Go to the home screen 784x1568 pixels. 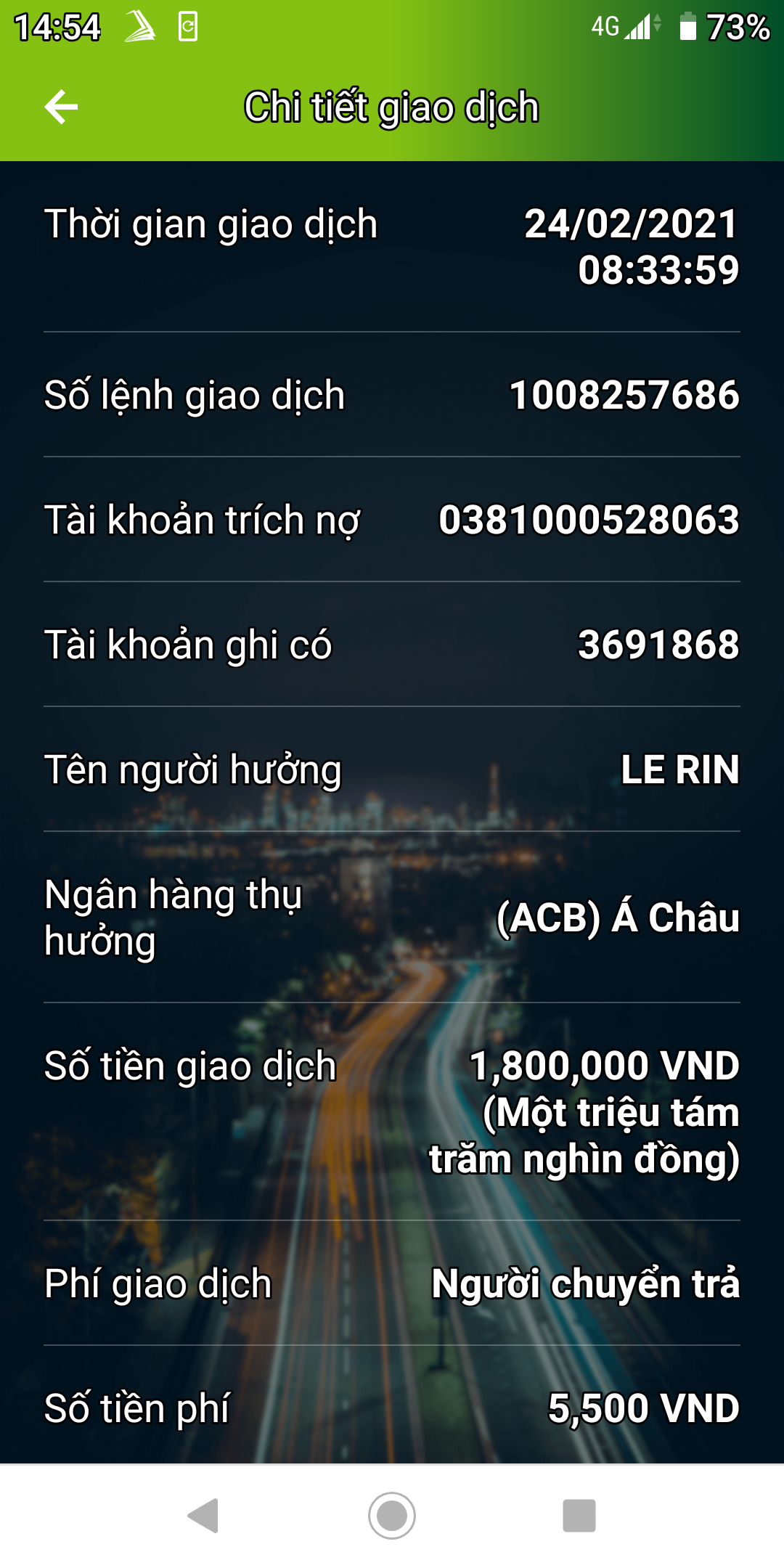392,1516
